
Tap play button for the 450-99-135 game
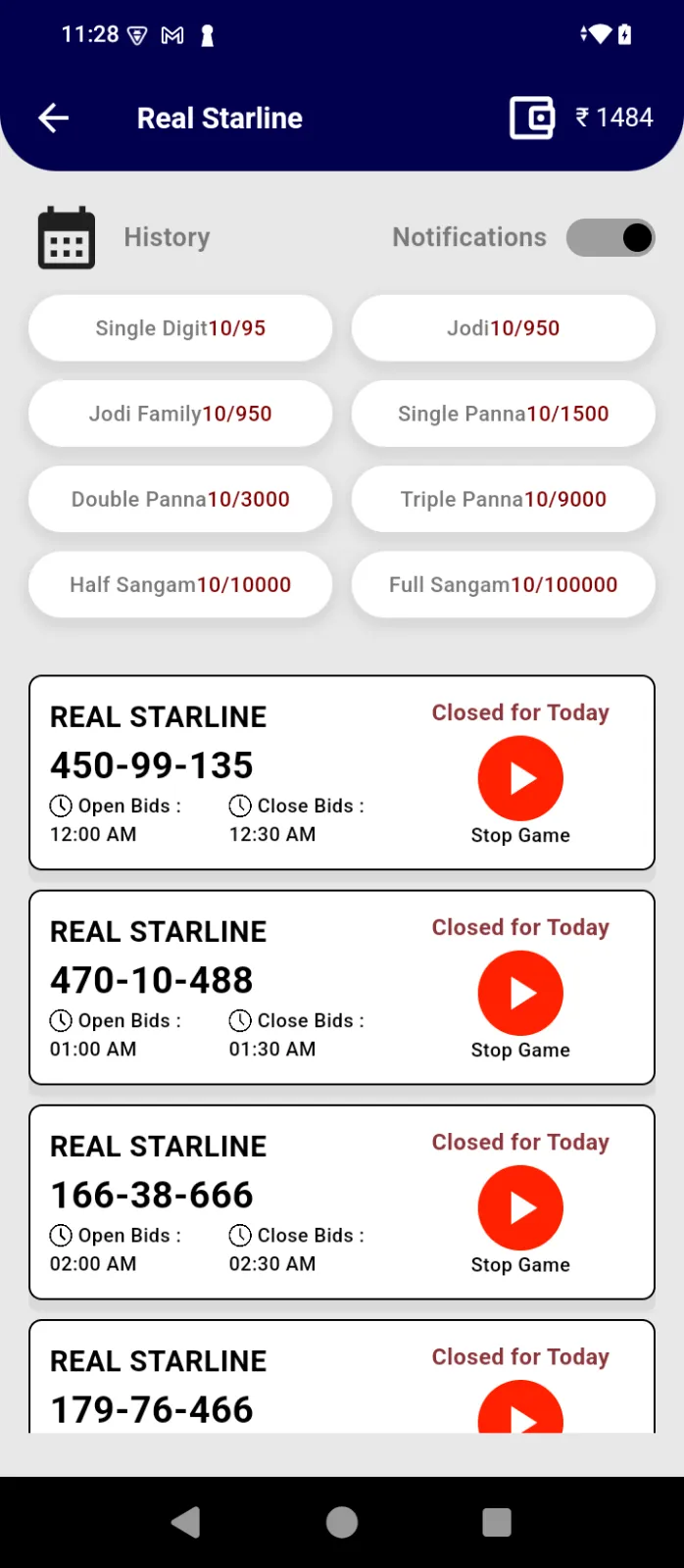pyautogui.click(x=520, y=779)
